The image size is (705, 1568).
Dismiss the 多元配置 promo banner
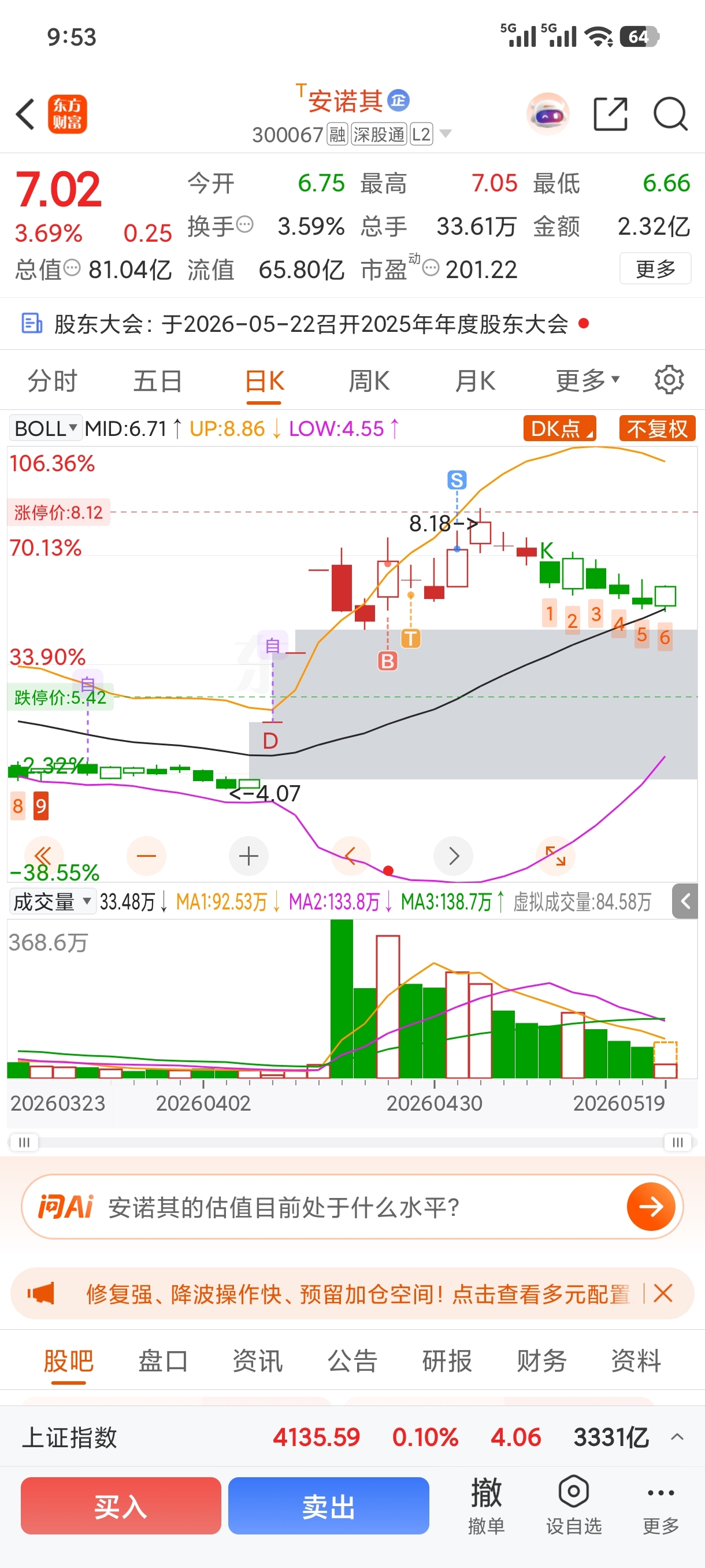click(663, 1293)
